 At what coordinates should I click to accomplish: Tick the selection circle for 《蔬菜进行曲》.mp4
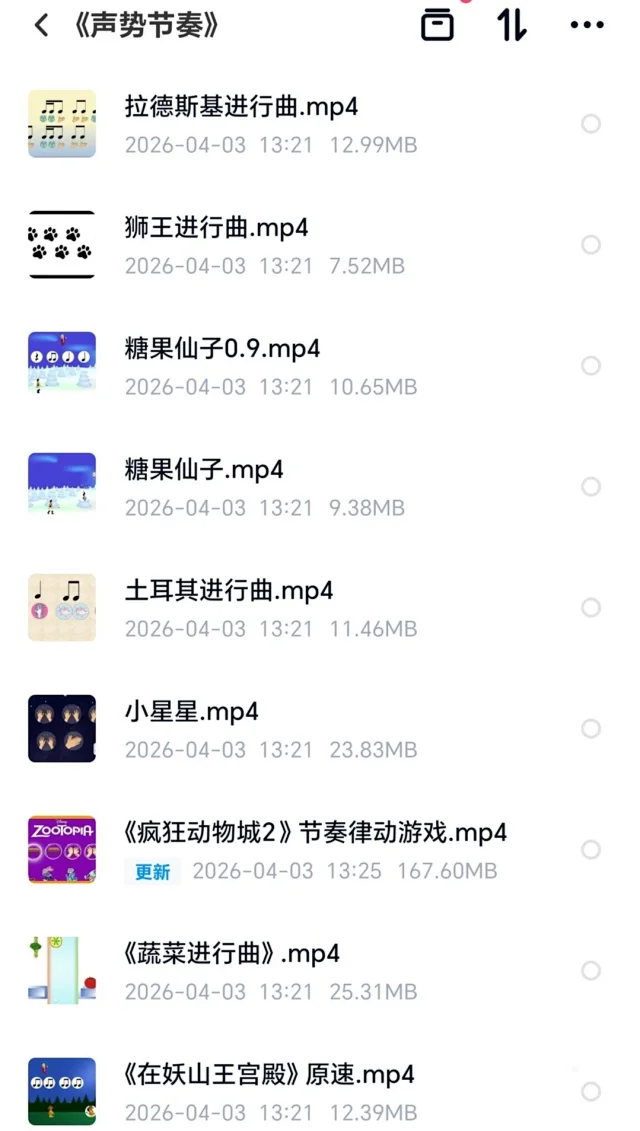[591, 971]
